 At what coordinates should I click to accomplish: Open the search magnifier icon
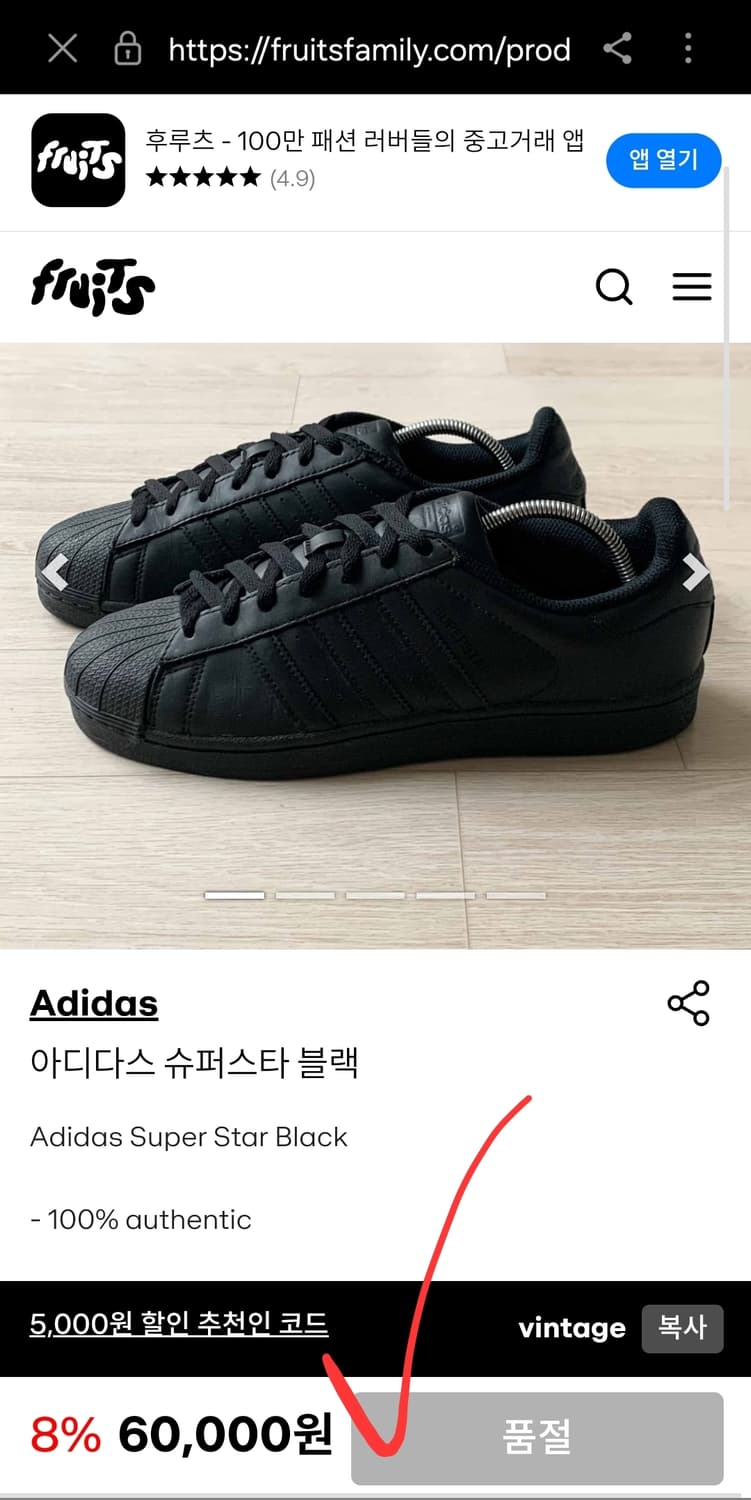pos(614,287)
